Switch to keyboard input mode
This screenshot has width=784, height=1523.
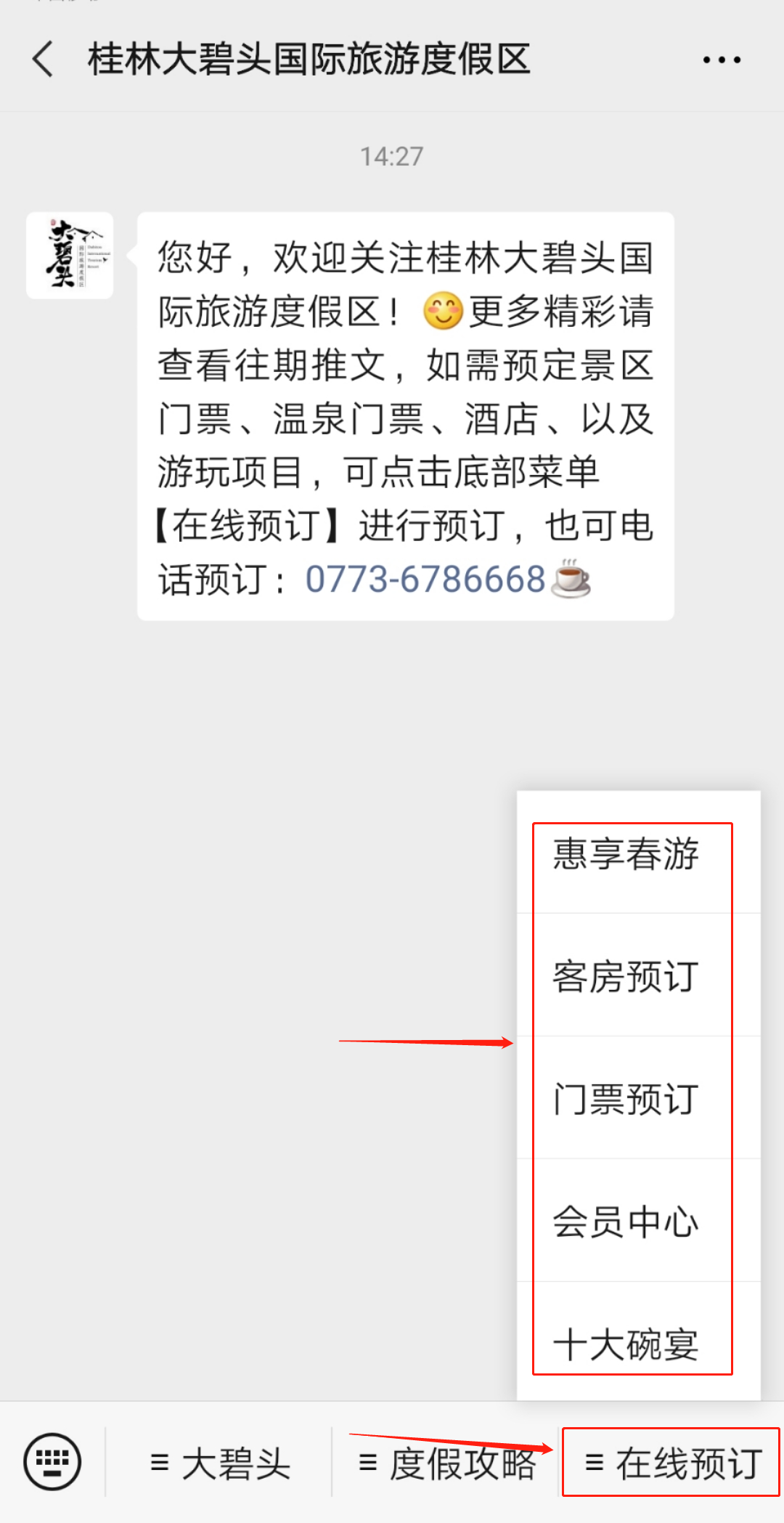point(52,1461)
